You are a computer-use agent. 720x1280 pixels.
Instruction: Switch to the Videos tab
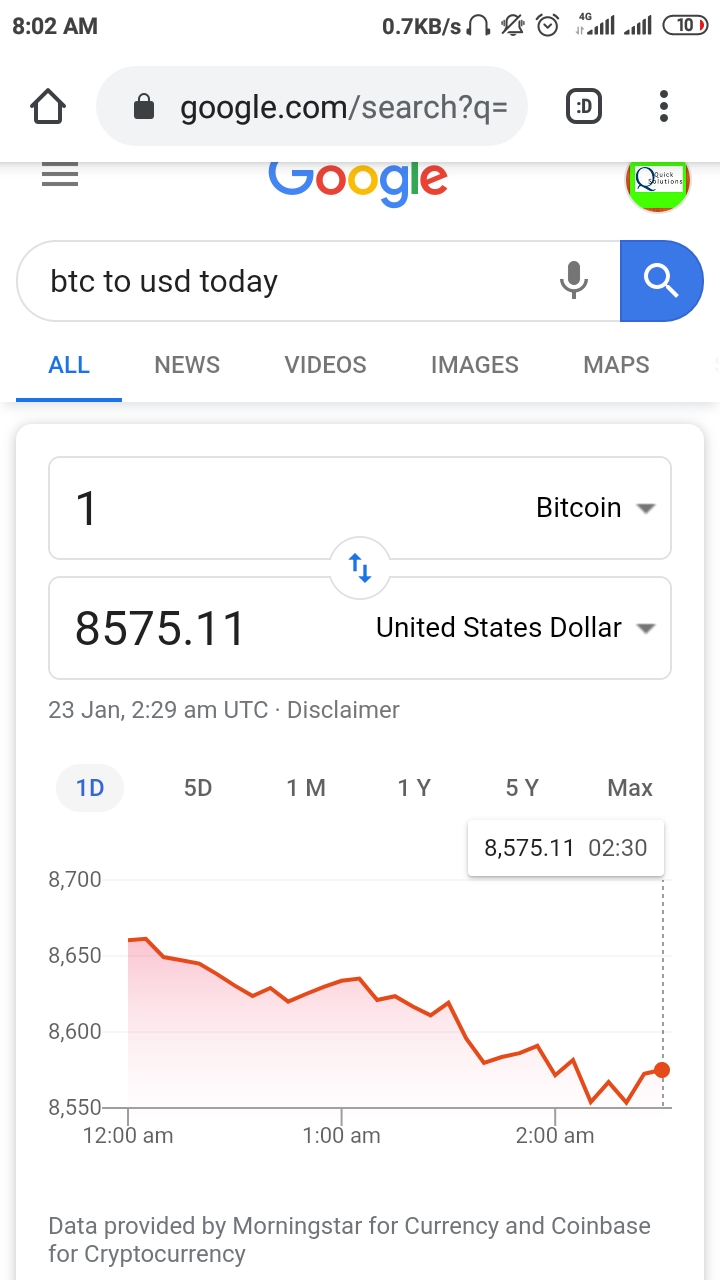pyautogui.click(x=325, y=365)
